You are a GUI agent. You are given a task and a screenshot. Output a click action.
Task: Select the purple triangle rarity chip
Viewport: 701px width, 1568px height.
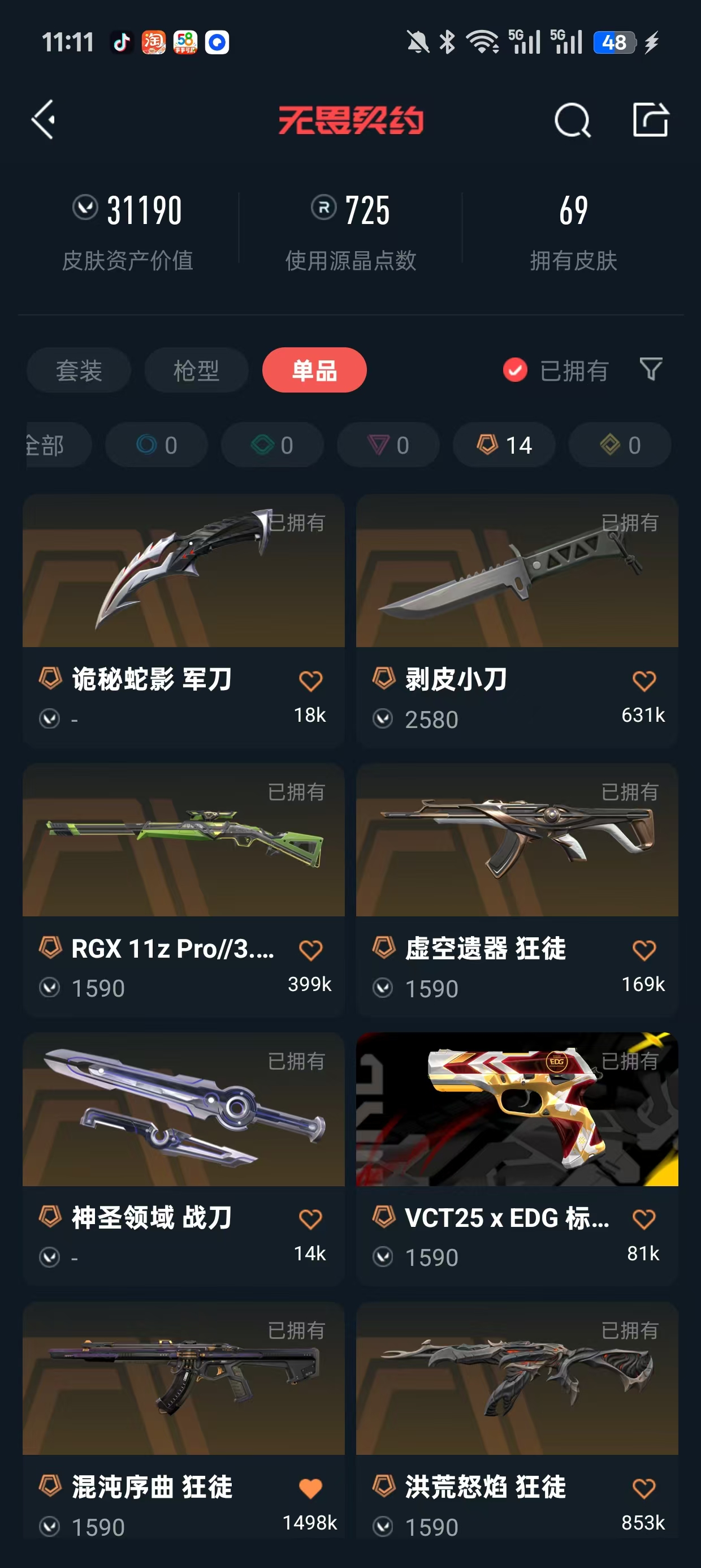[x=388, y=445]
